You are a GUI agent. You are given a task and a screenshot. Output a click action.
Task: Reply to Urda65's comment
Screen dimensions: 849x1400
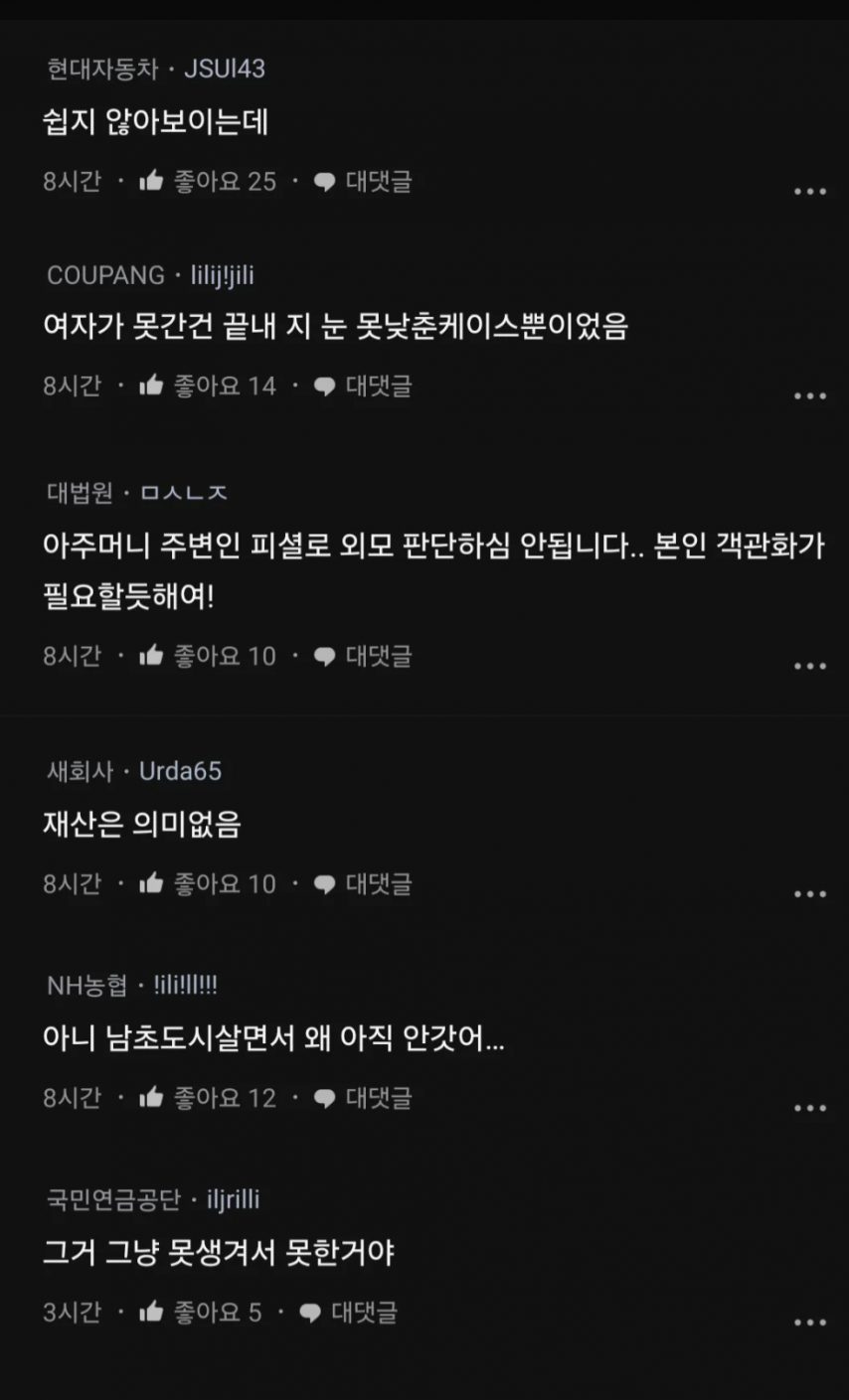[x=363, y=883]
